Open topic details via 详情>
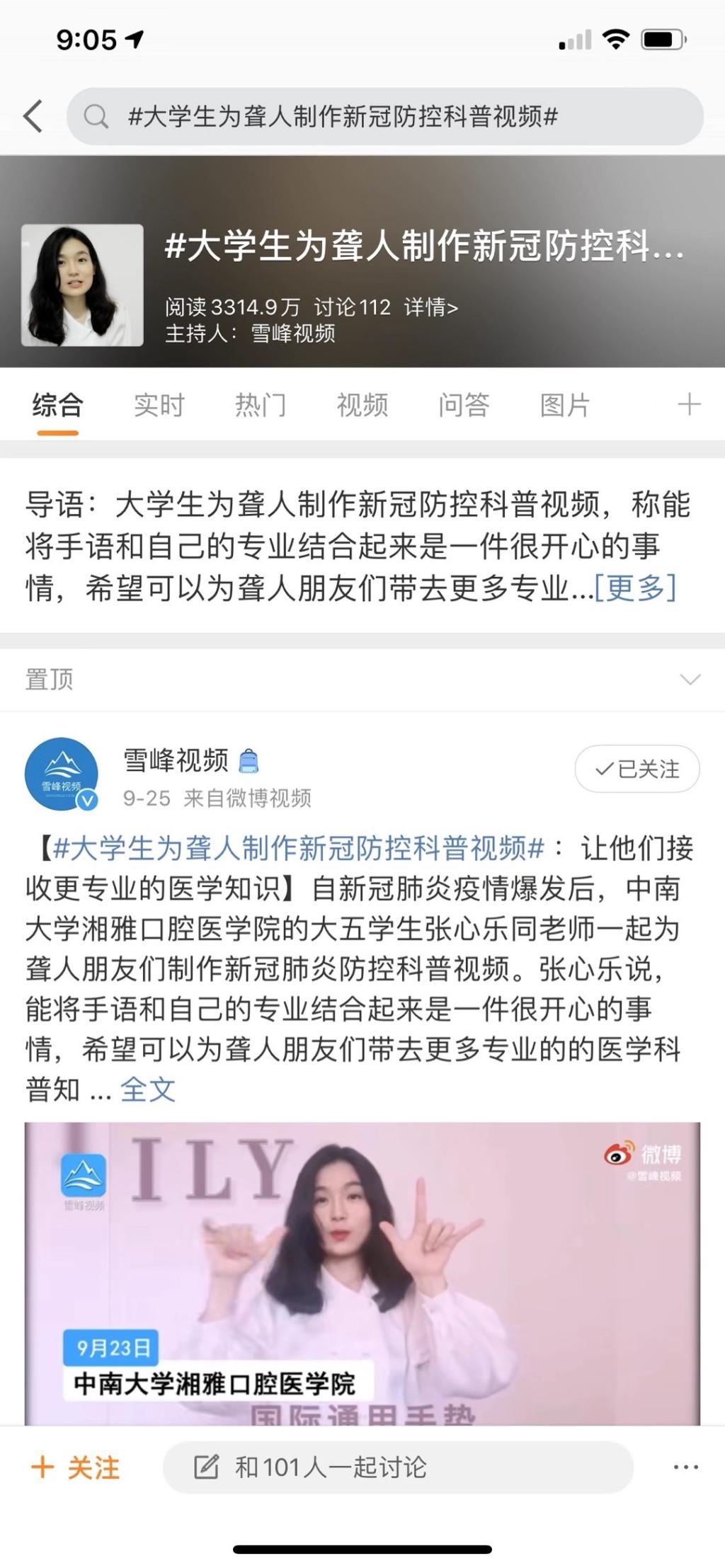This screenshot has width=725, height=1568. (x=430, y=307)
